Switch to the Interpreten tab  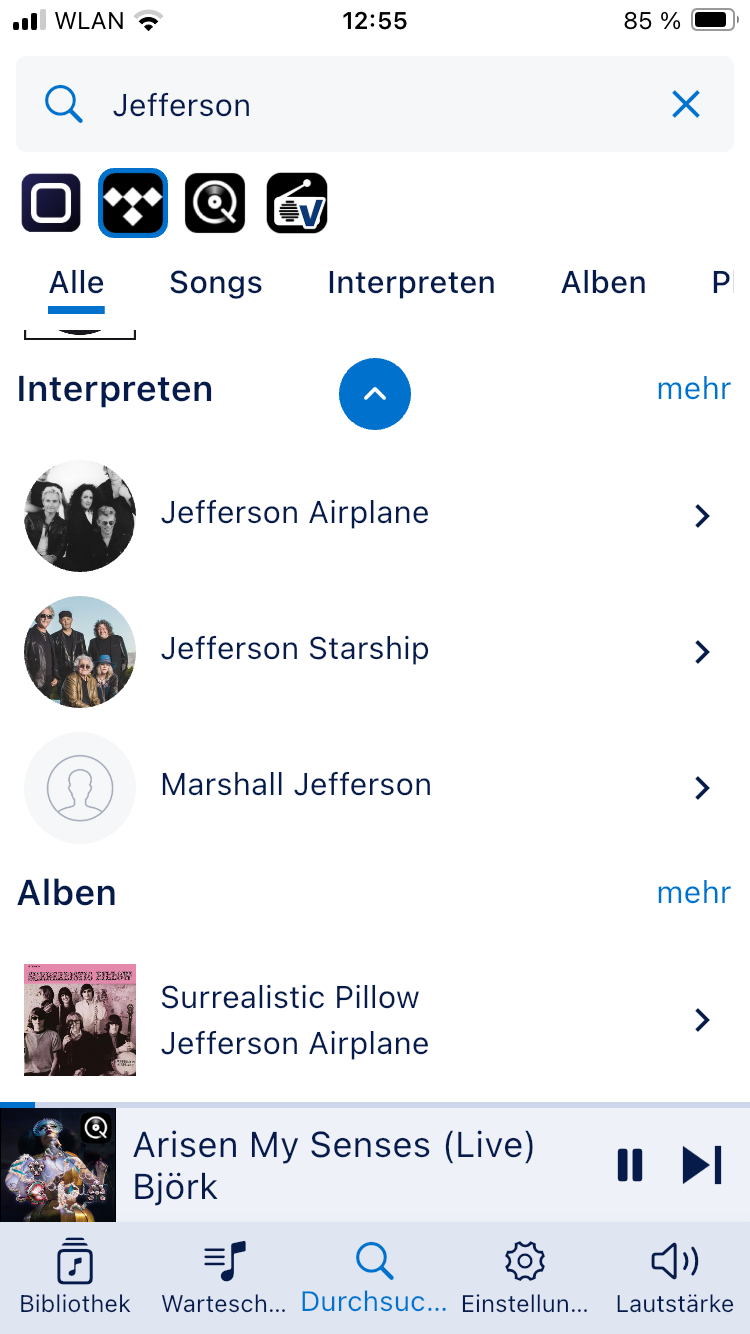click(411, 283)
